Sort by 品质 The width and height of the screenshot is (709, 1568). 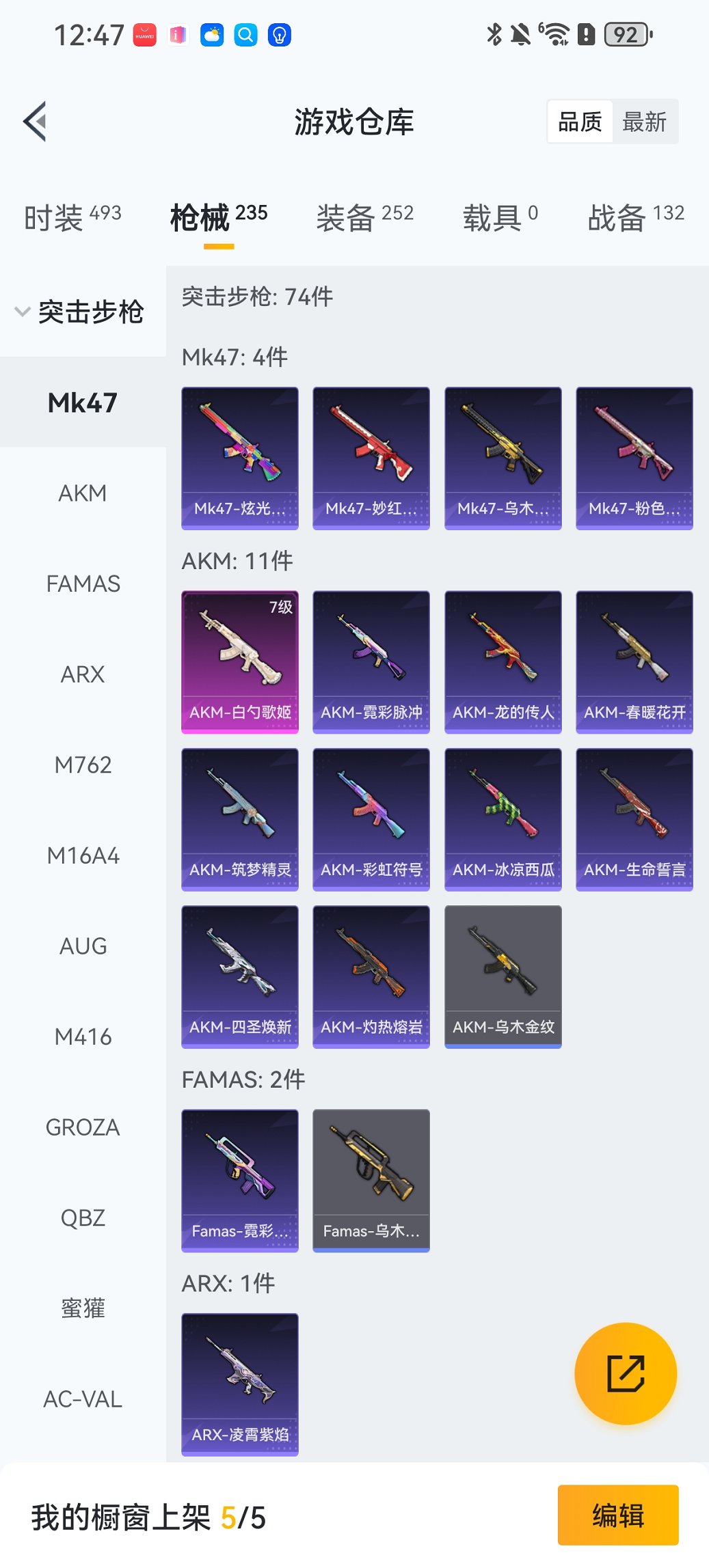pyautogui.click(x=580, y=122)
